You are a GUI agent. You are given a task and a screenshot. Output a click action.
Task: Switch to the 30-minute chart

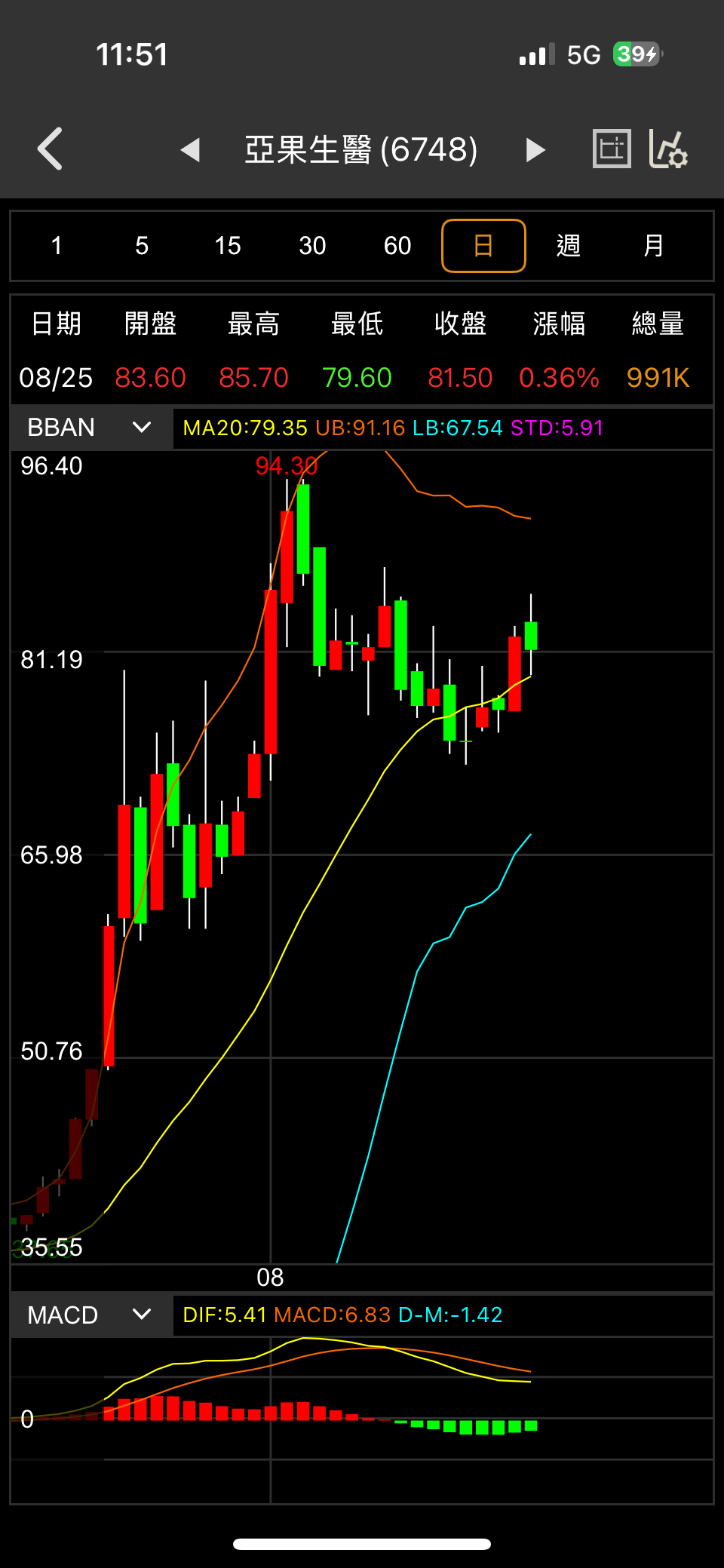pyautogui.click(x=312, y=246)
